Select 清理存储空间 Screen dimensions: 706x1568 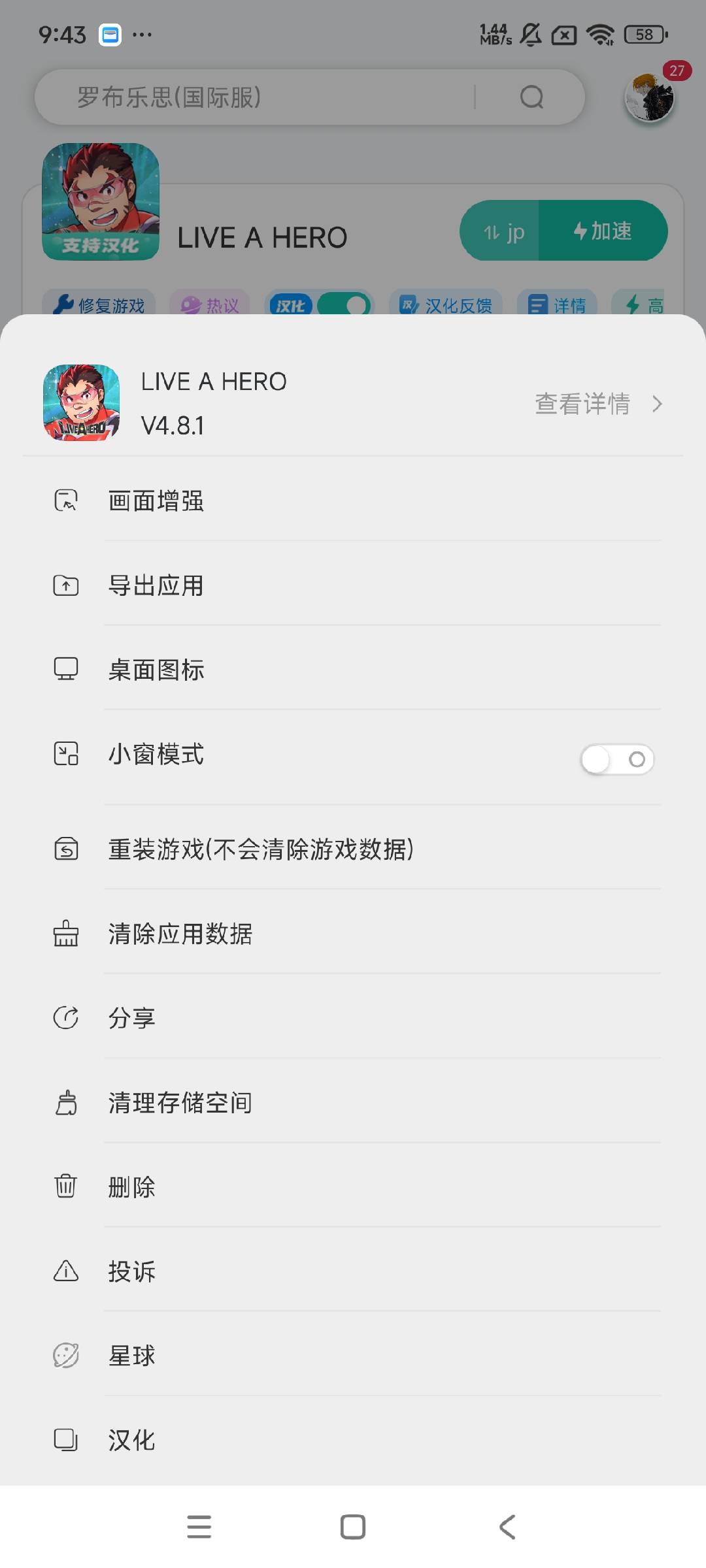tap(180, 1103)
